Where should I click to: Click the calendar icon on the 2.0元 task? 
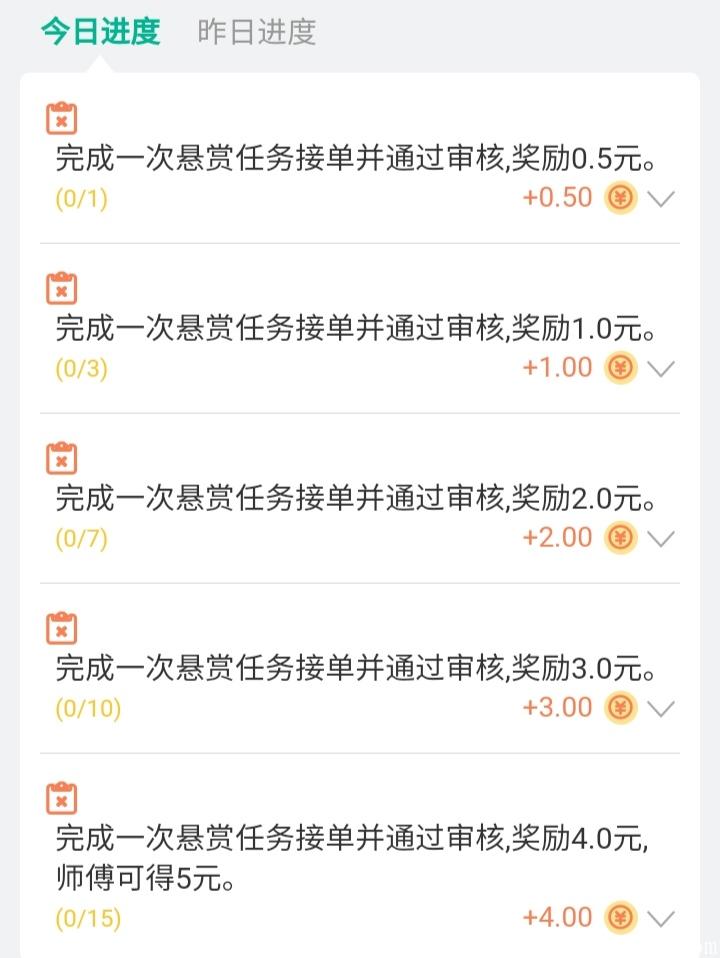pos(64,458)
